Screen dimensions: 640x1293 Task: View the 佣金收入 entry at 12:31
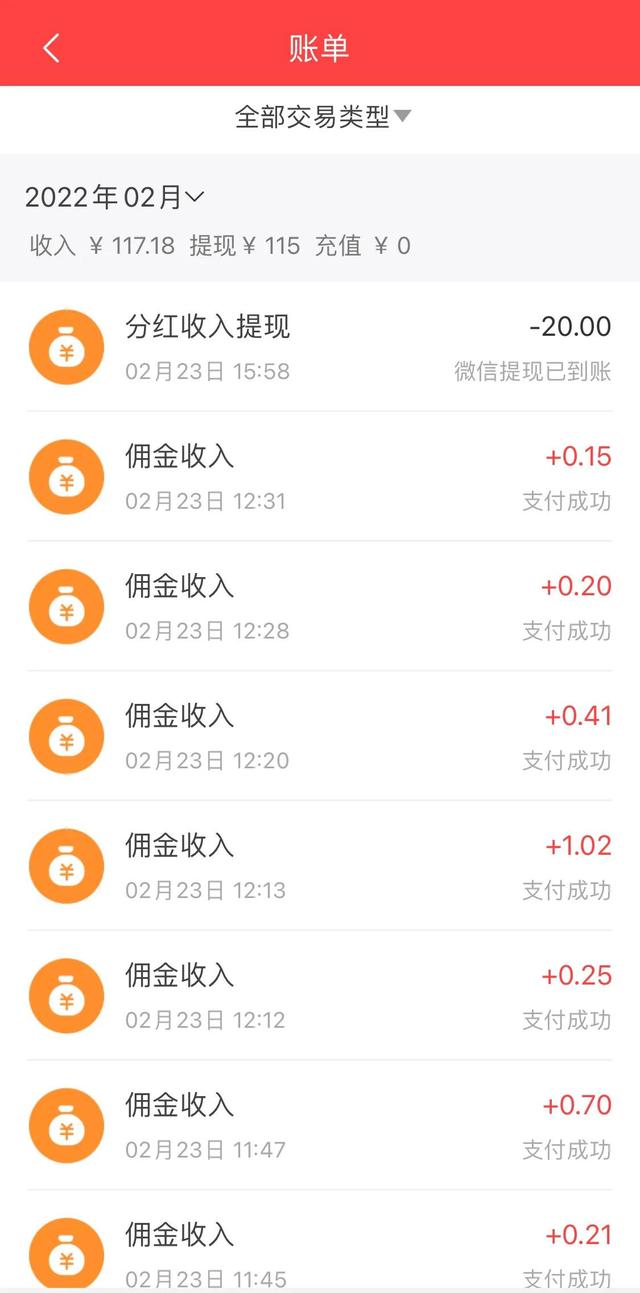click(x=320, y=477)
